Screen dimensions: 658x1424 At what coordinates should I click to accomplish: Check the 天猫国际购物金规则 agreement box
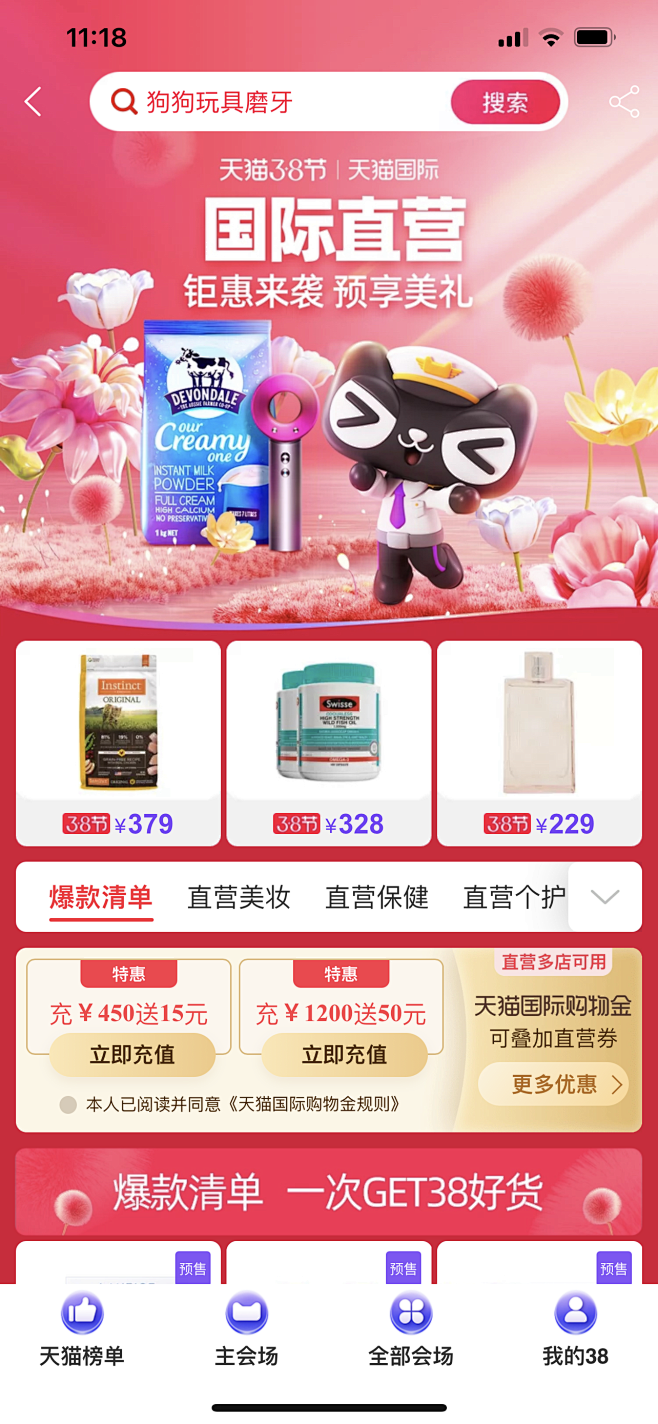[68, 1105]
